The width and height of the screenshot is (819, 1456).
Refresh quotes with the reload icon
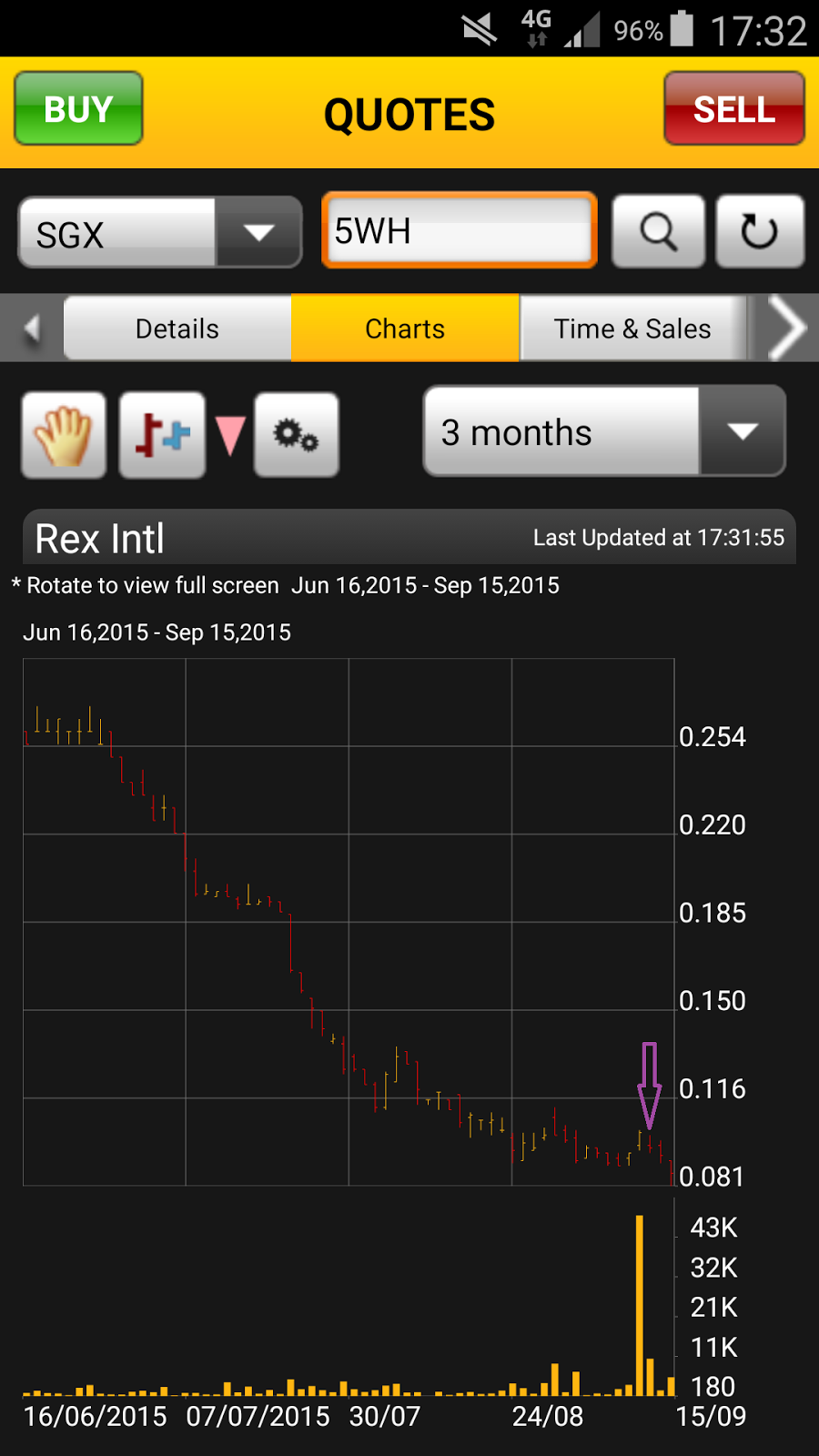(x=761, y=231)
